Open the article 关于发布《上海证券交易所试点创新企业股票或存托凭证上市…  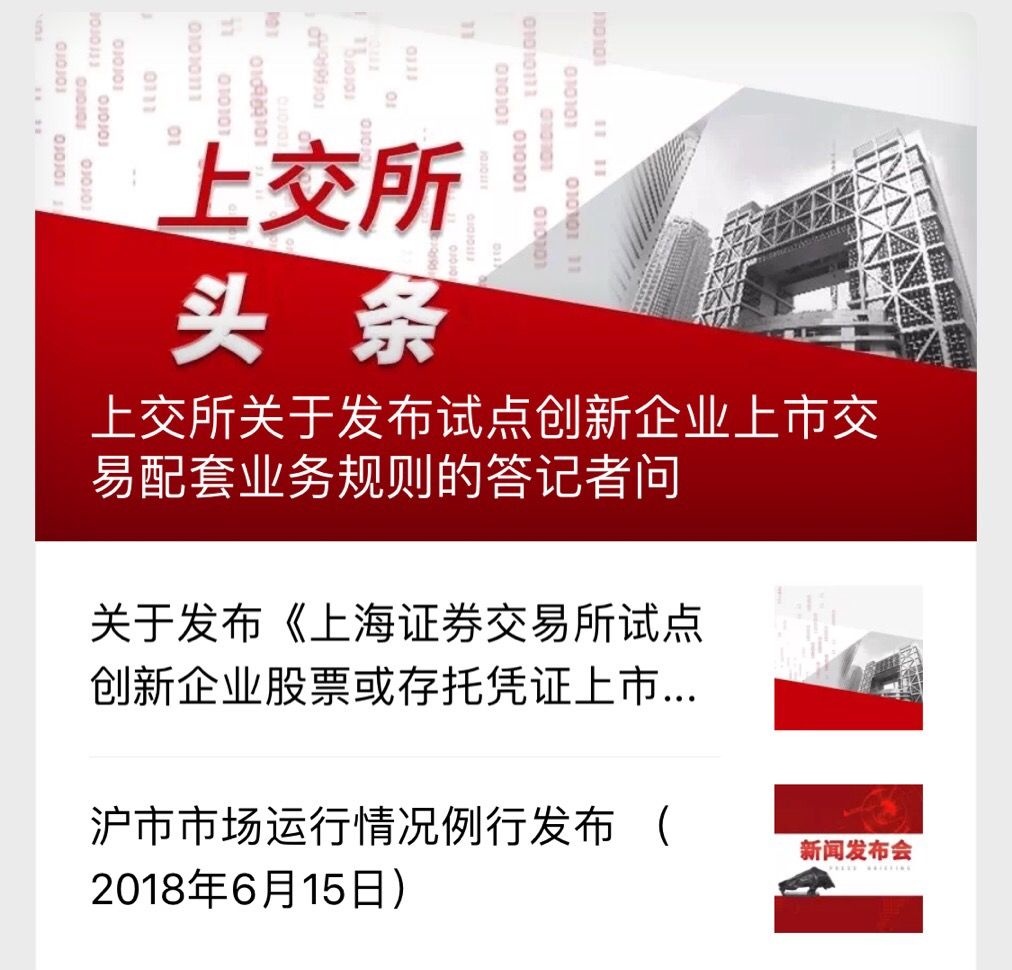tap(395, 655)
